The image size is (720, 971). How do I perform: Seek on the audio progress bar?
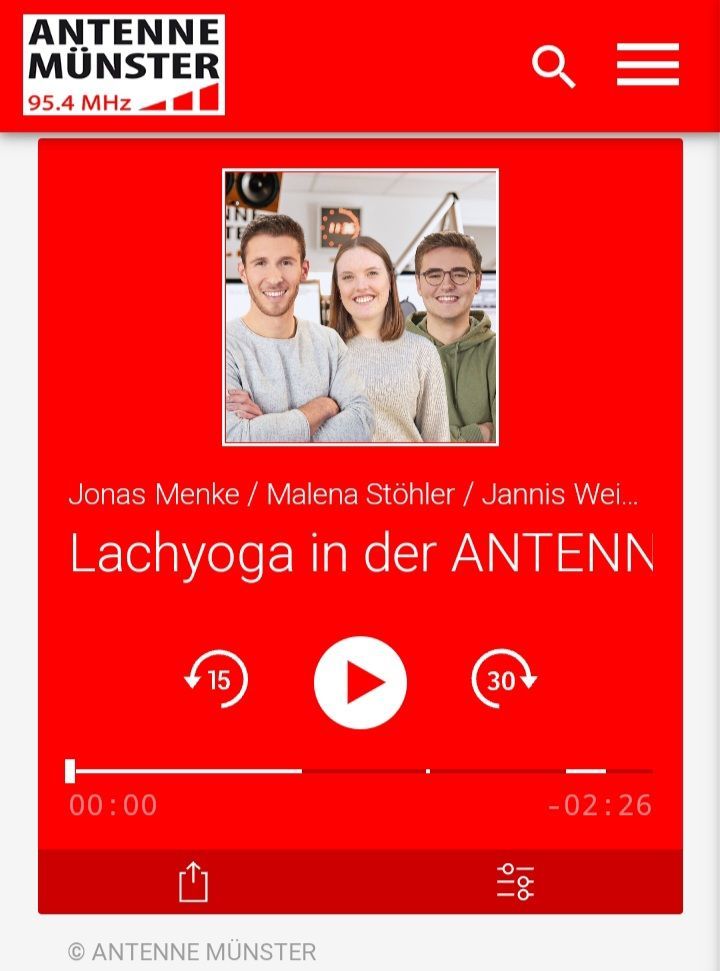360,771
